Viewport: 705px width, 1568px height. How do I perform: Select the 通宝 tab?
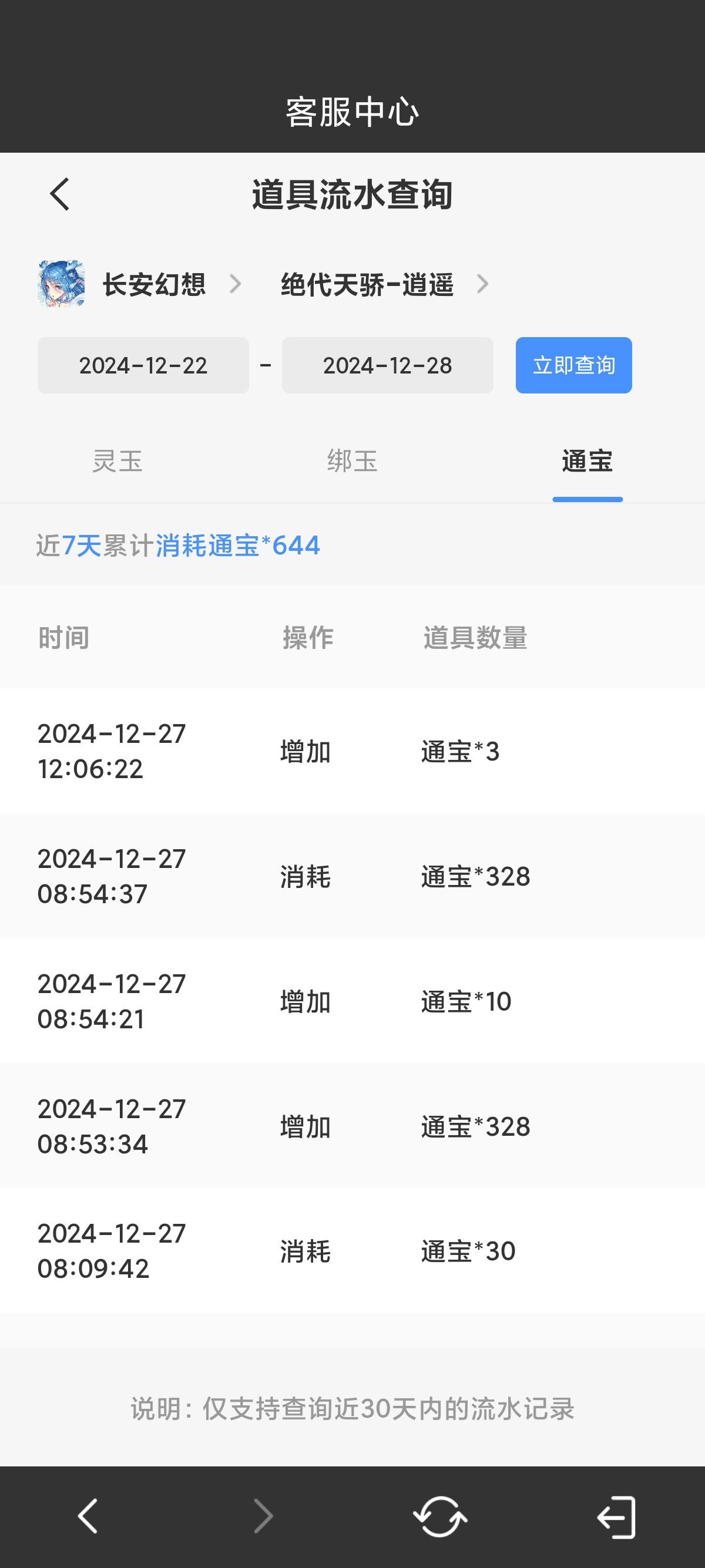(x=587, y=461)
